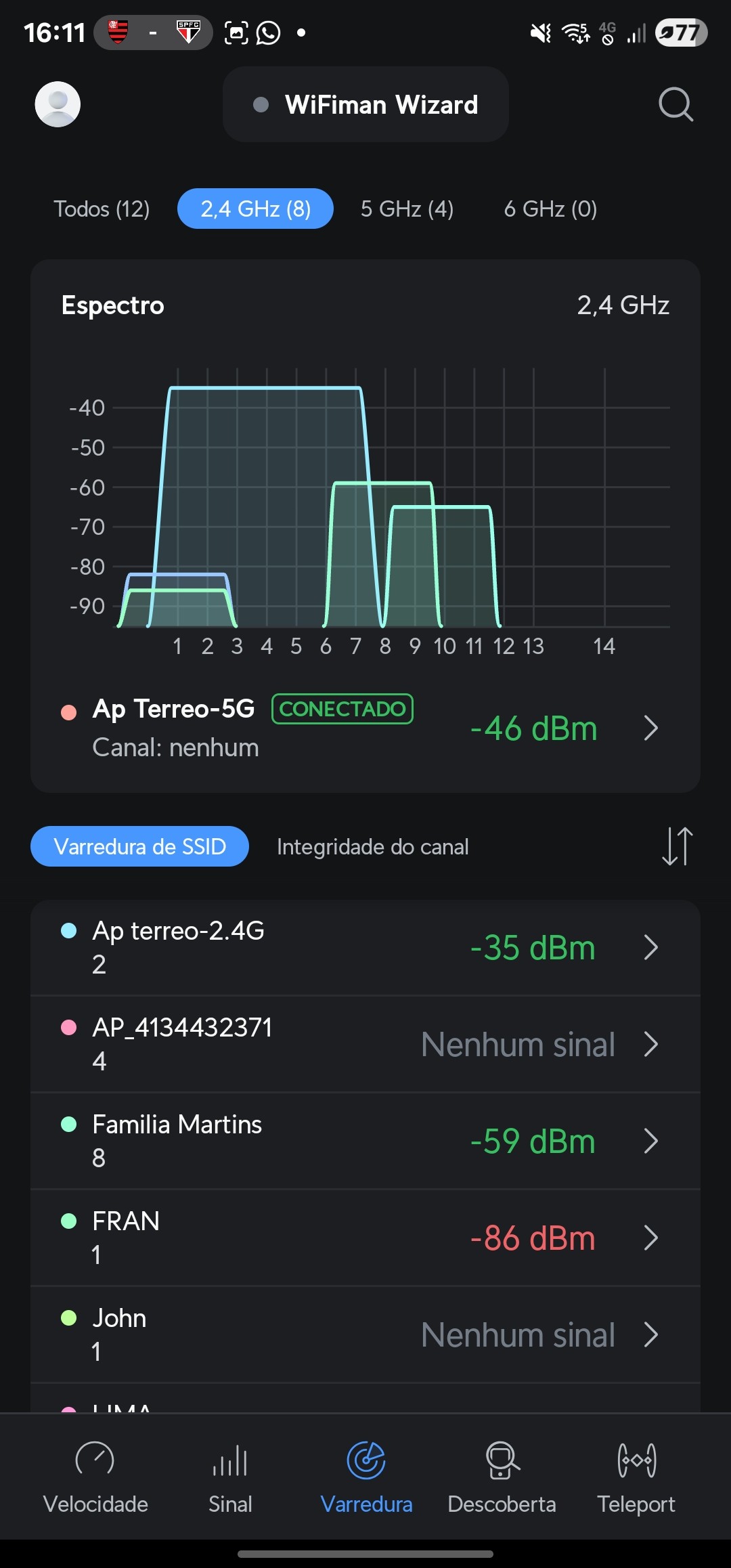
Task: Open the FRAN network entry
Action: (x=365, y=1238)
